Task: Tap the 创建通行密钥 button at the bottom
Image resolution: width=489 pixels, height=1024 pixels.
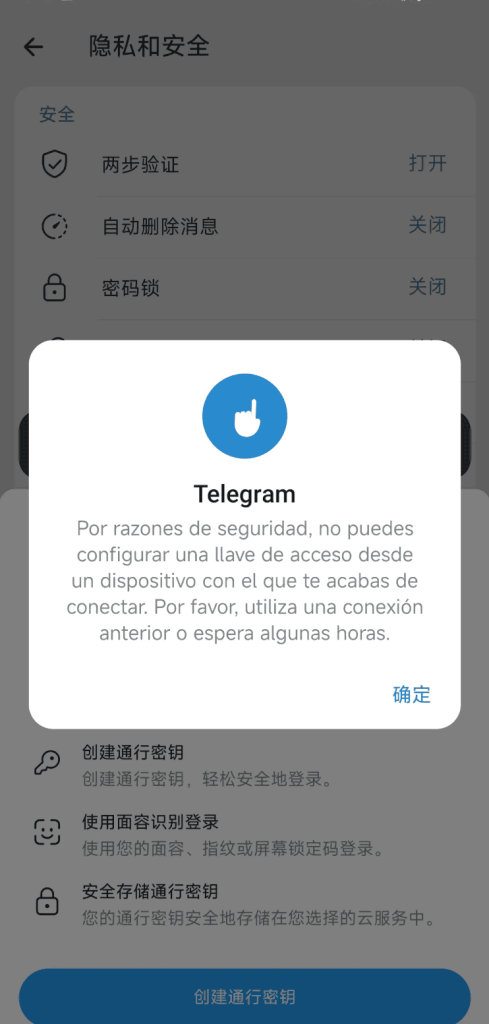Action: (x=245, y=997)
